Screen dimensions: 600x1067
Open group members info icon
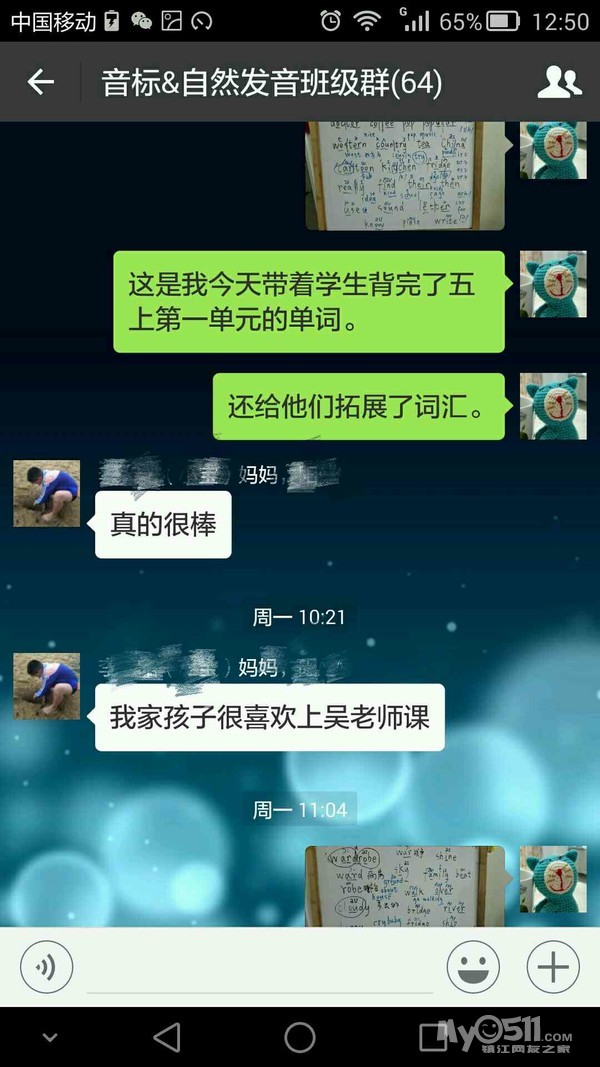(559, 83)
